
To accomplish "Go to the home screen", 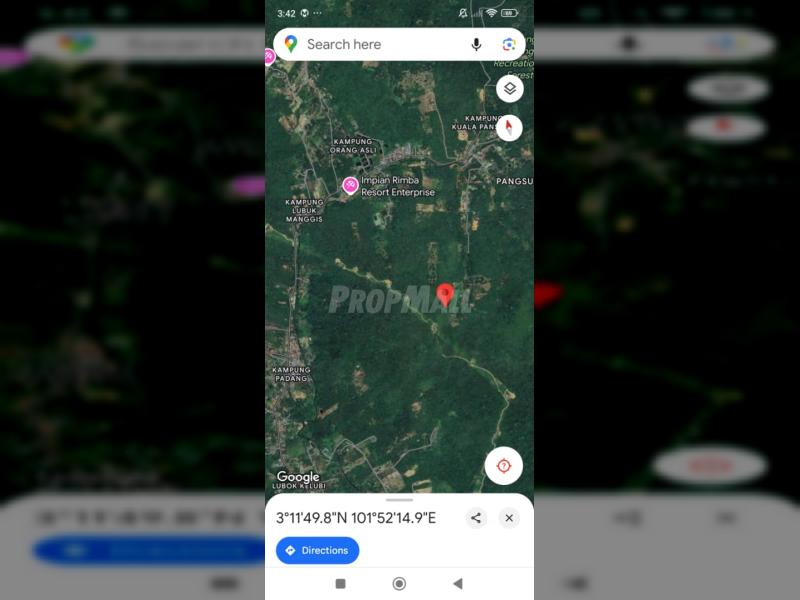I will [399, 583].
